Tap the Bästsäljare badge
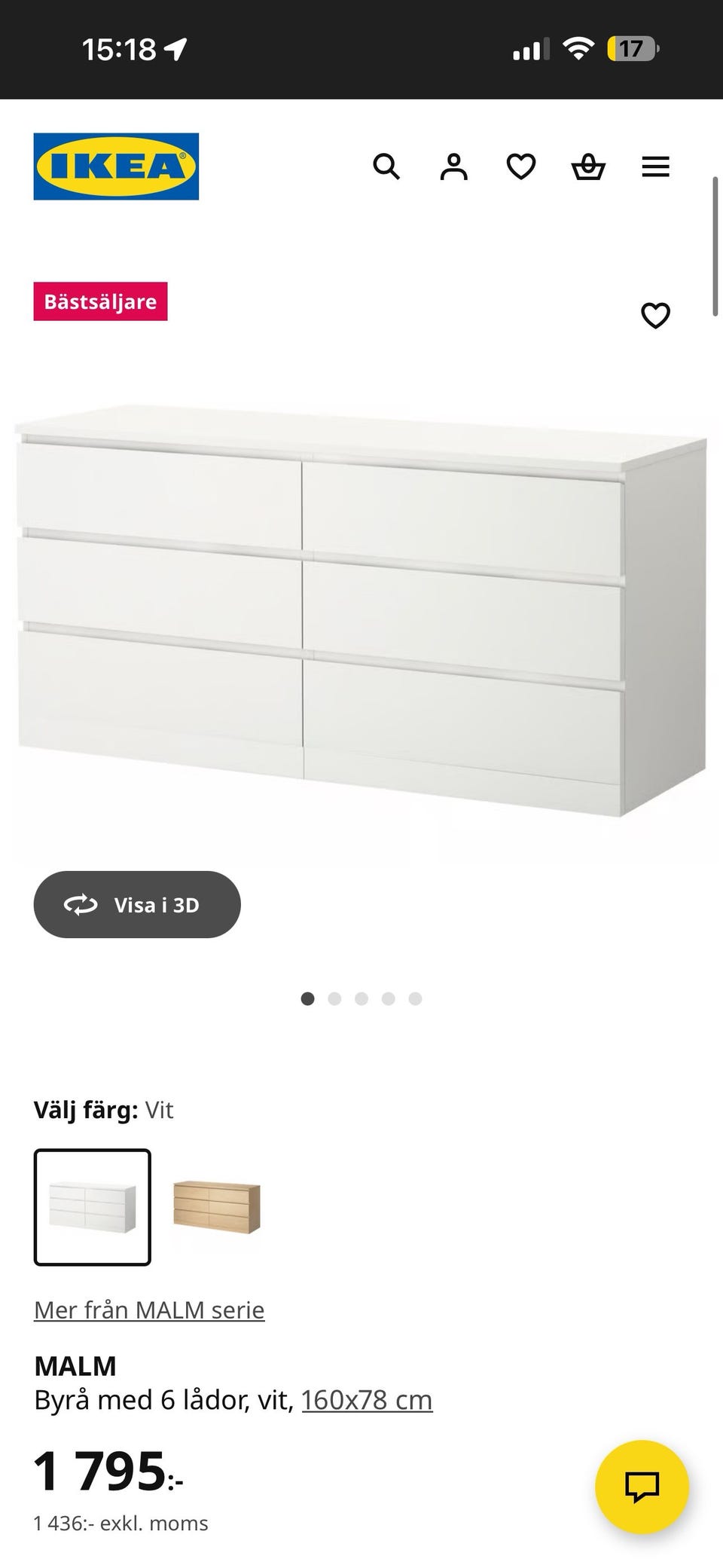This screenshot has height=1568, width=723. 100,301
